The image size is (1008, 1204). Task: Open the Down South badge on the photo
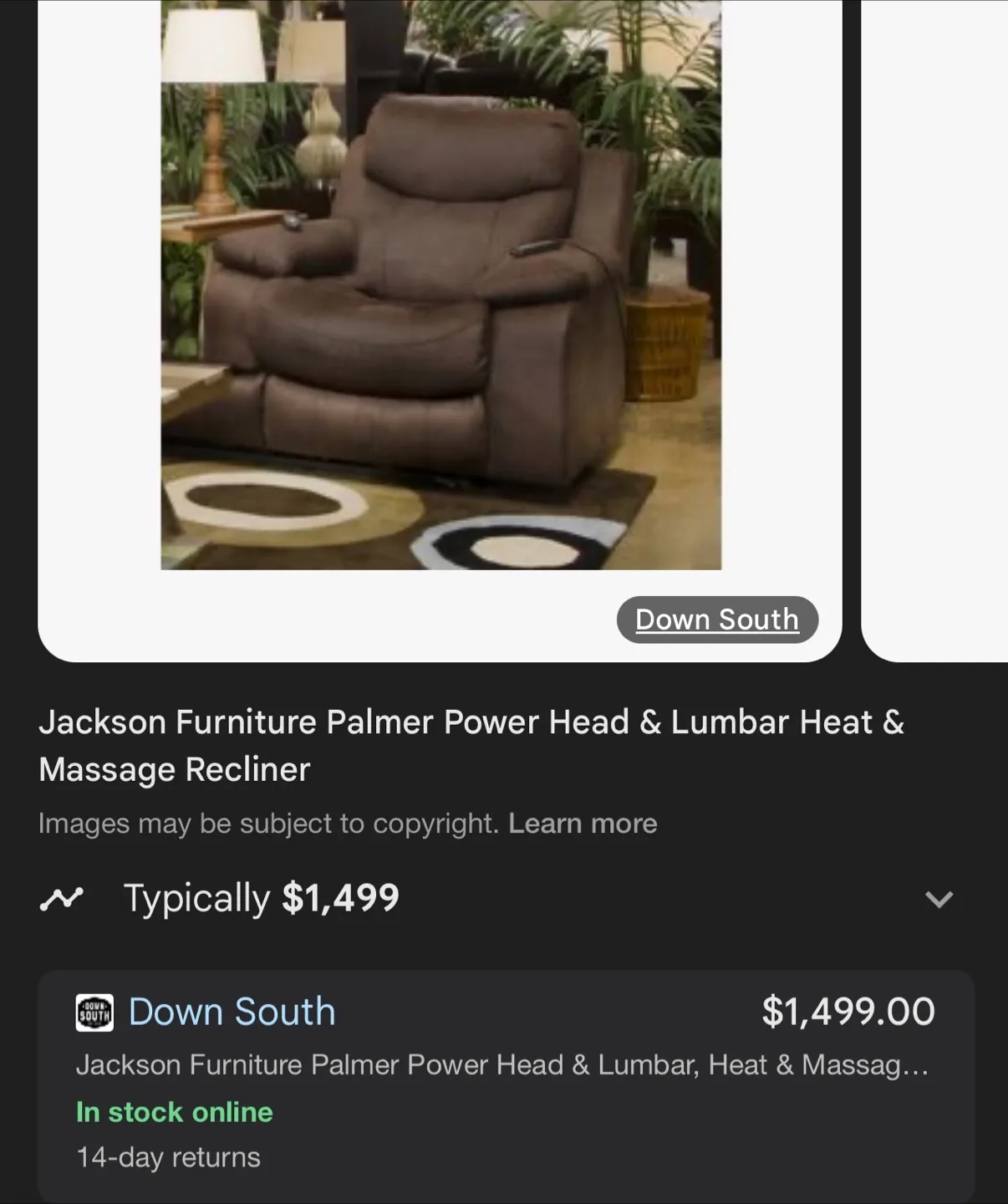tap(716, 619)
